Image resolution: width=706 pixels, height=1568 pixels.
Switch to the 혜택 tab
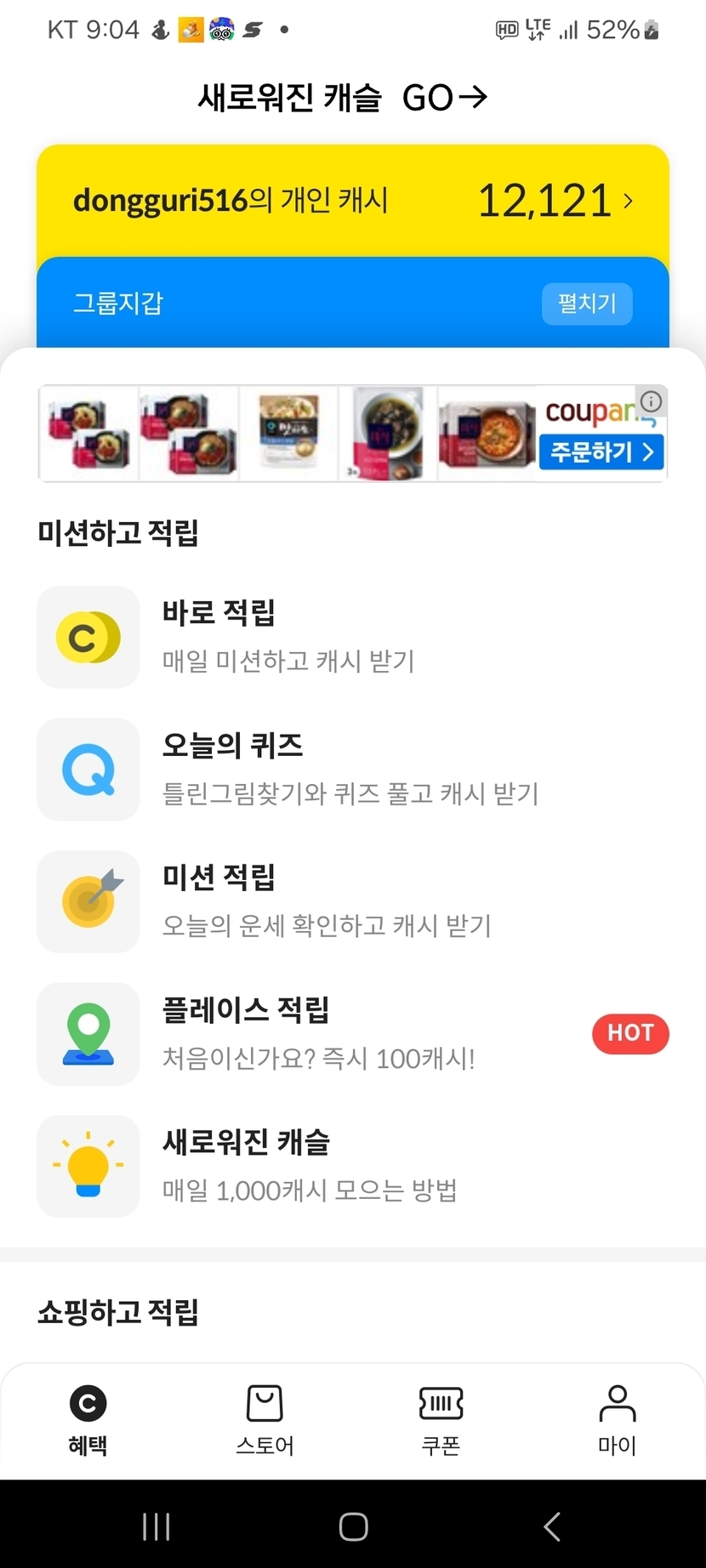(x=88, y=1420)
